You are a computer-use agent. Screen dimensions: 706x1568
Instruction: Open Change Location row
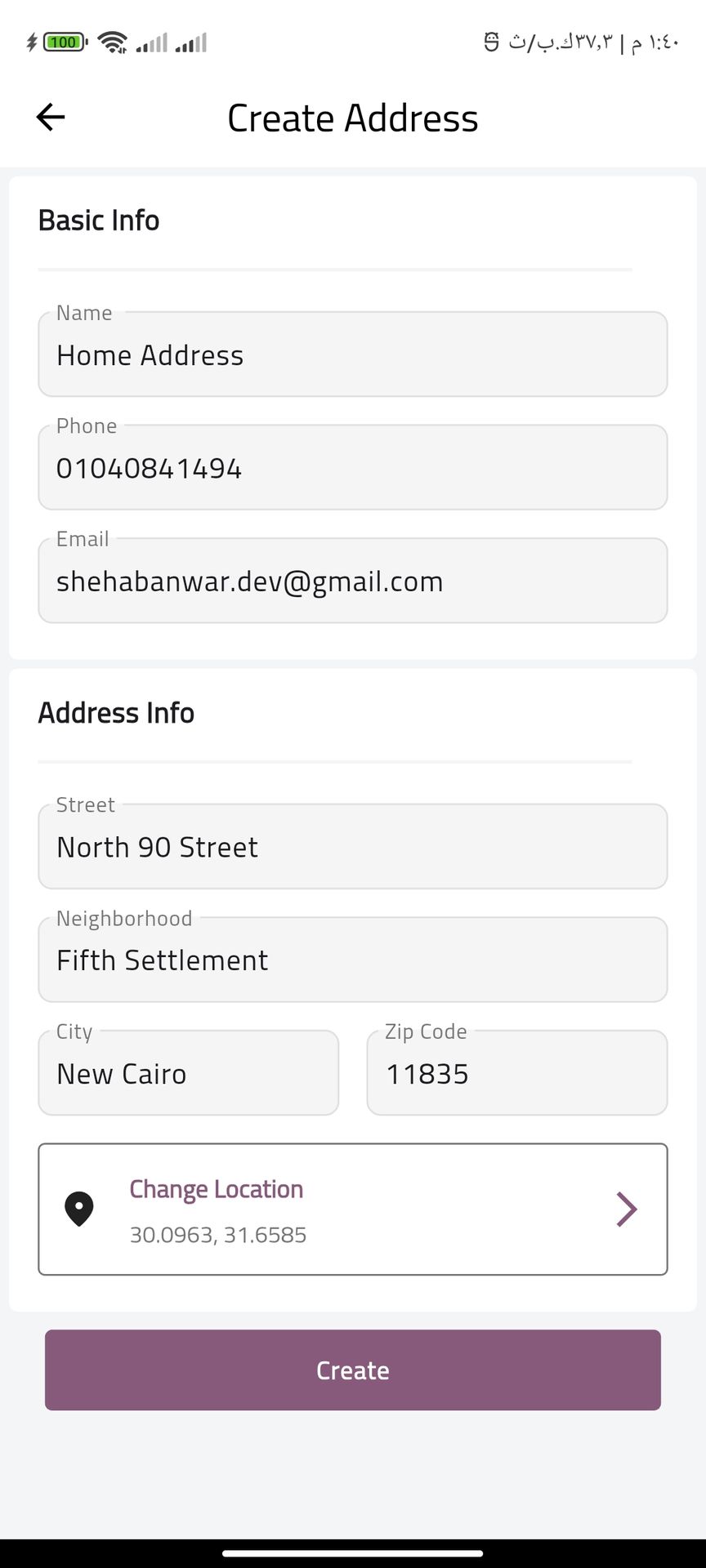coord(352,1209)
